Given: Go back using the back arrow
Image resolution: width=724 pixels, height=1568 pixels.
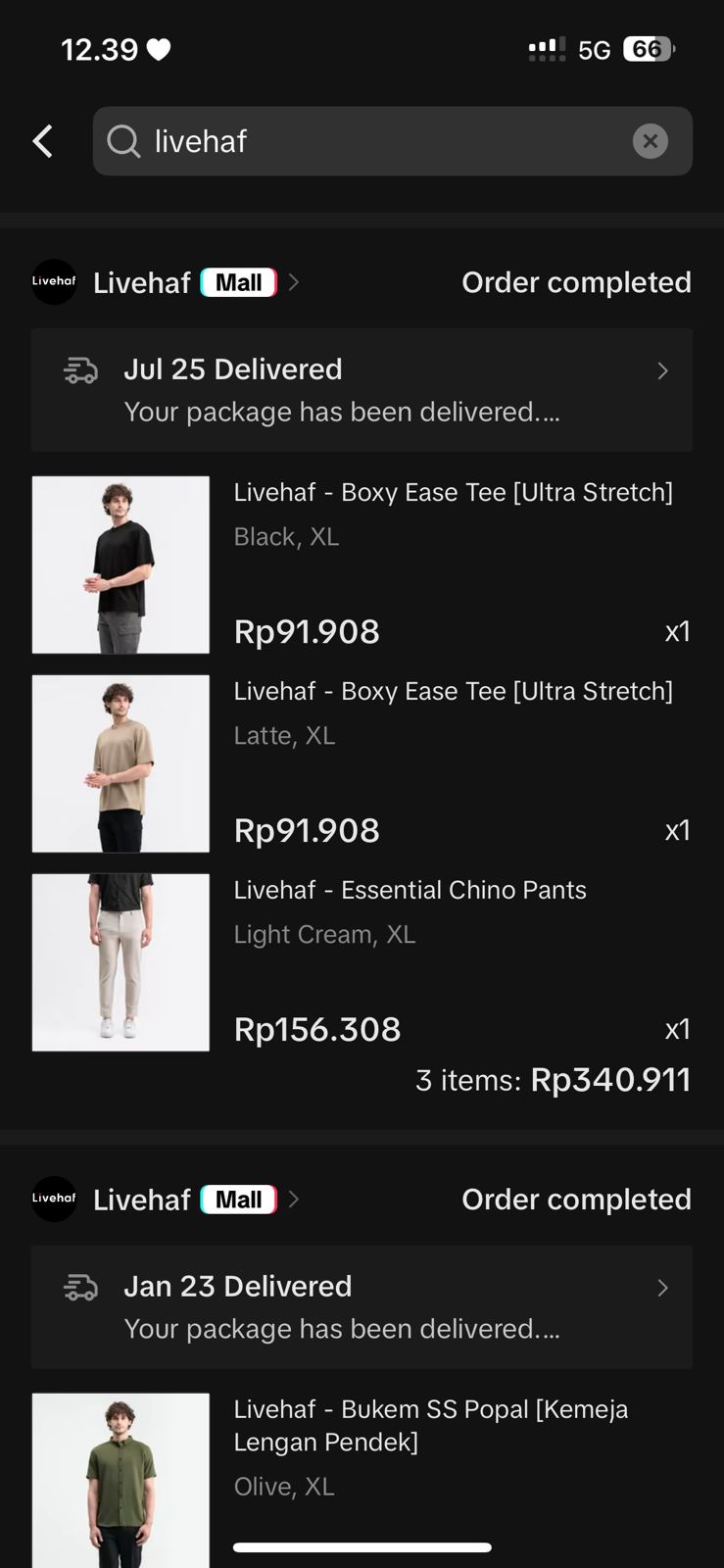Looking at the screenshot, I should (x=43, y=141).
